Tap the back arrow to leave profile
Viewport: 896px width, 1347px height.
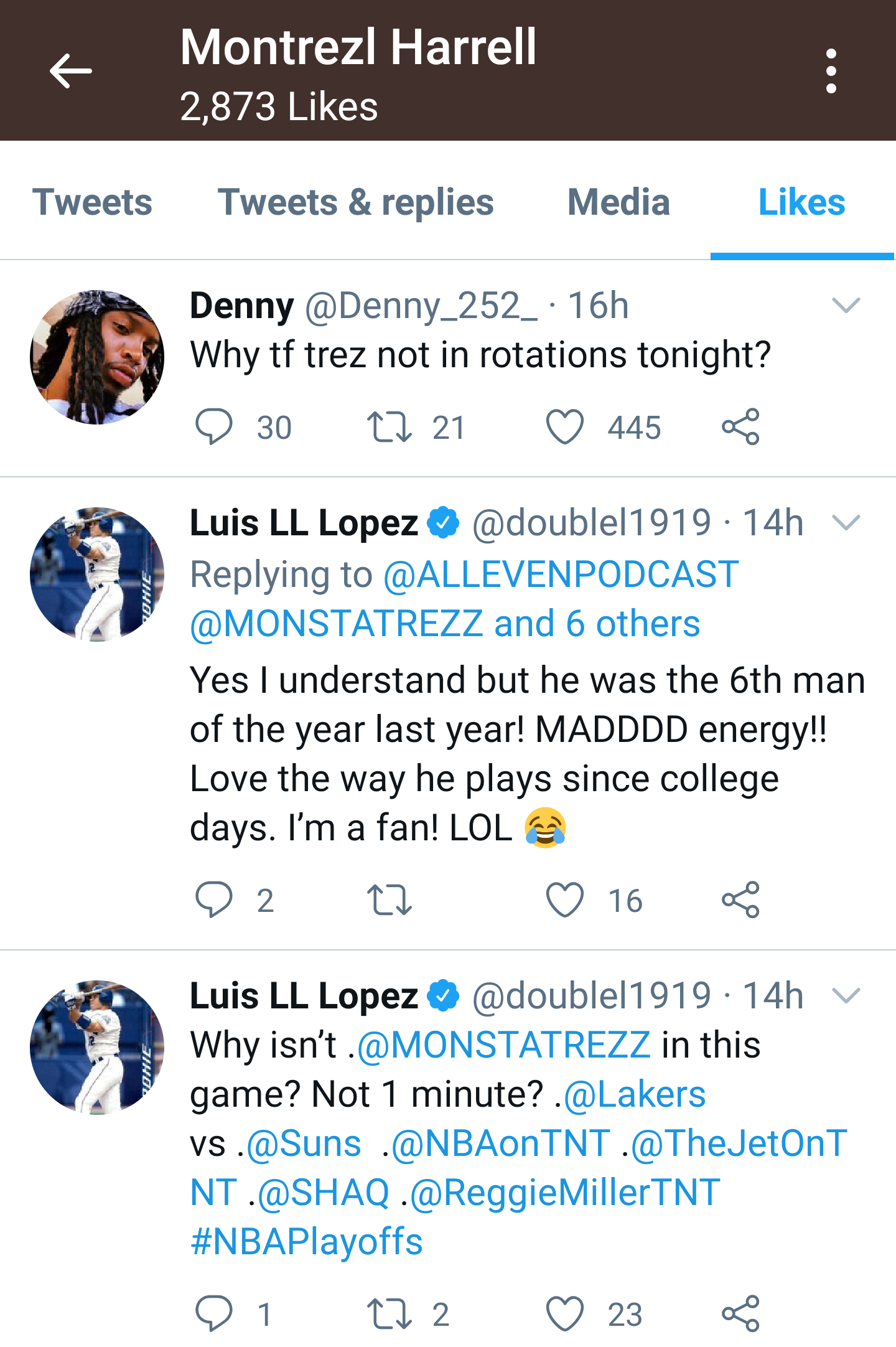(70, 72)
